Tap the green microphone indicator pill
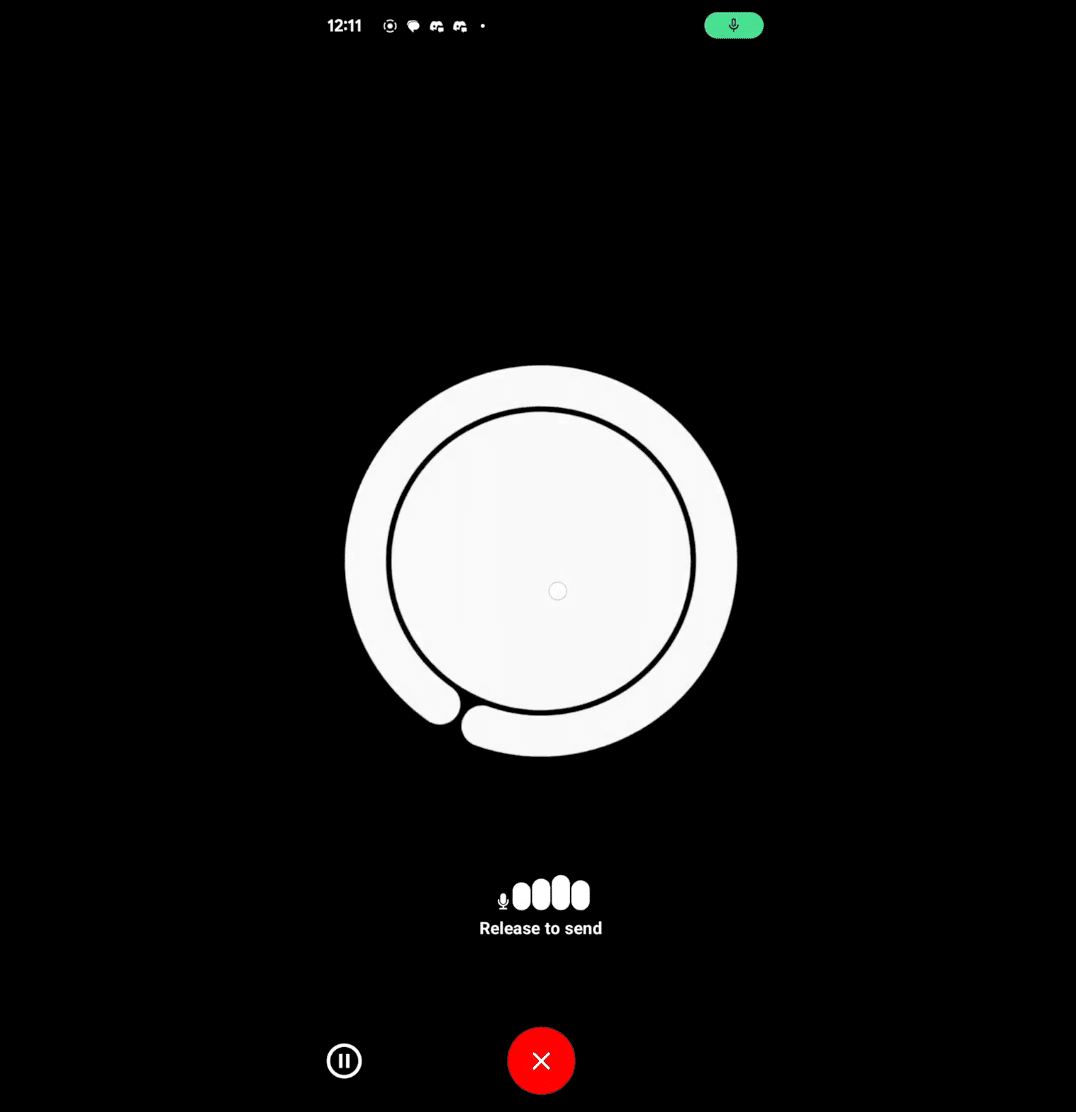1076x1112 pixels. click(x=734, y=26)
